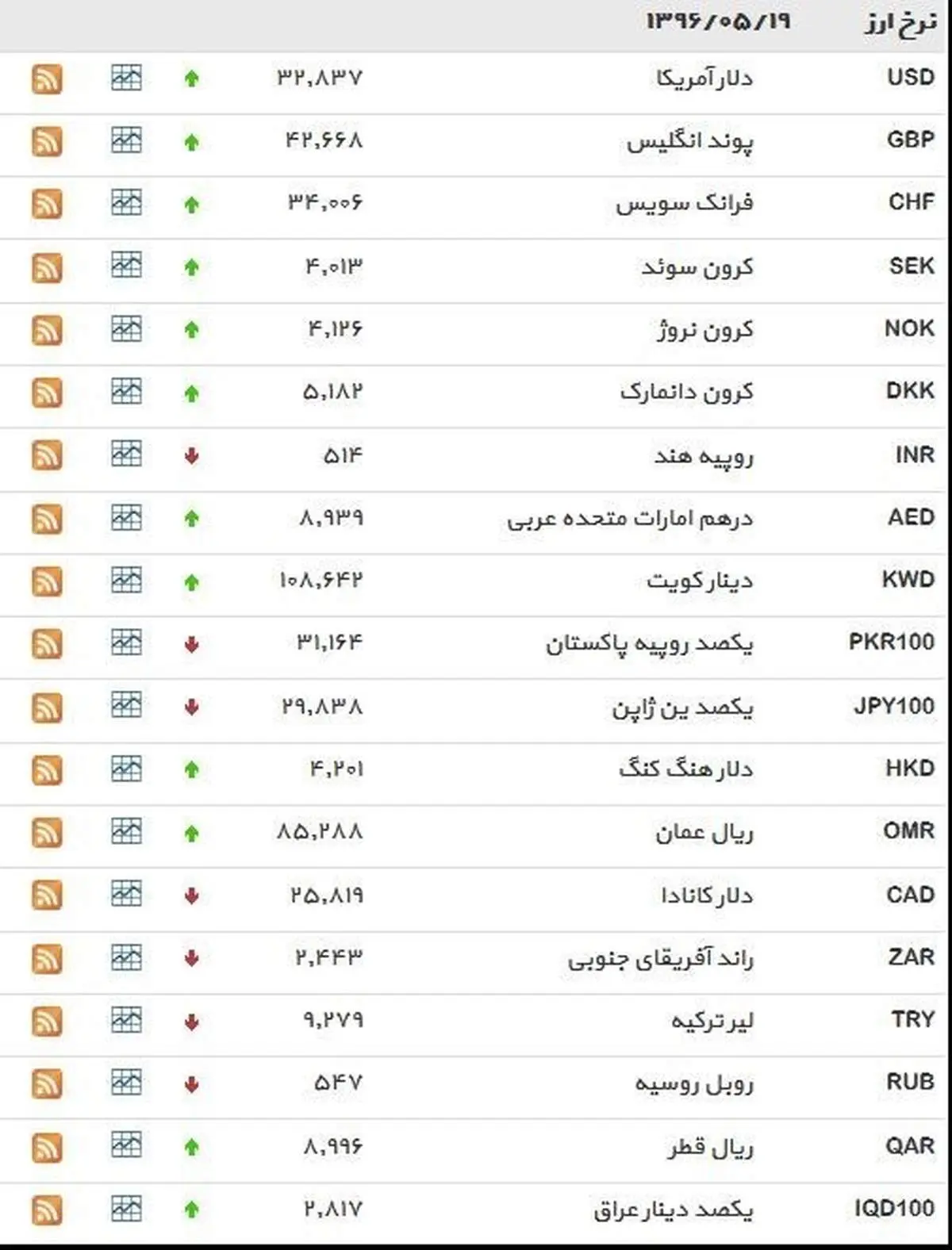Subscribe to the CHF RSS feed
The height and width of the screenshot is (1250, 952).
click(x=47, y=204)
